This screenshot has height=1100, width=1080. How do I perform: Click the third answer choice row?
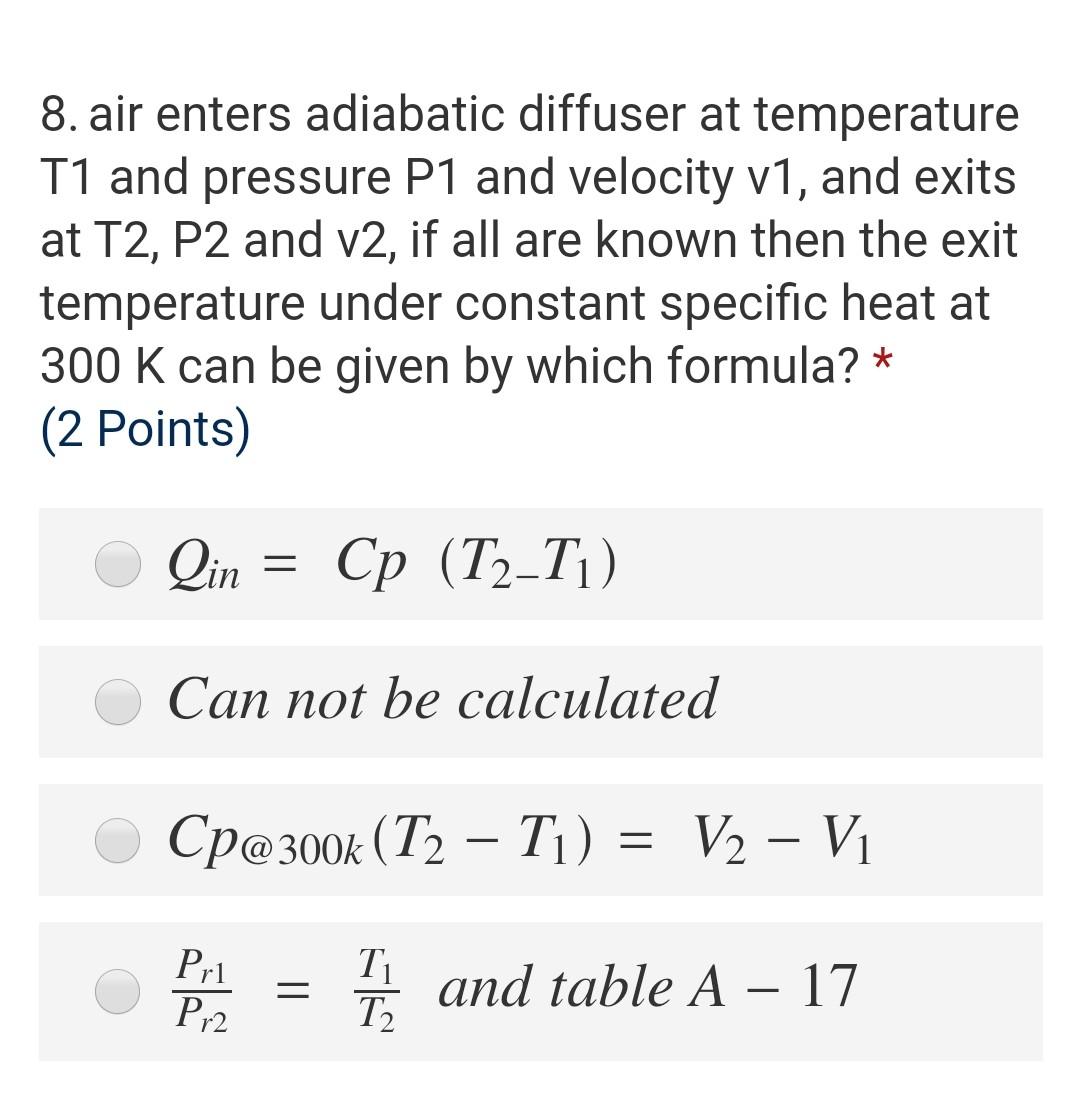540,839
